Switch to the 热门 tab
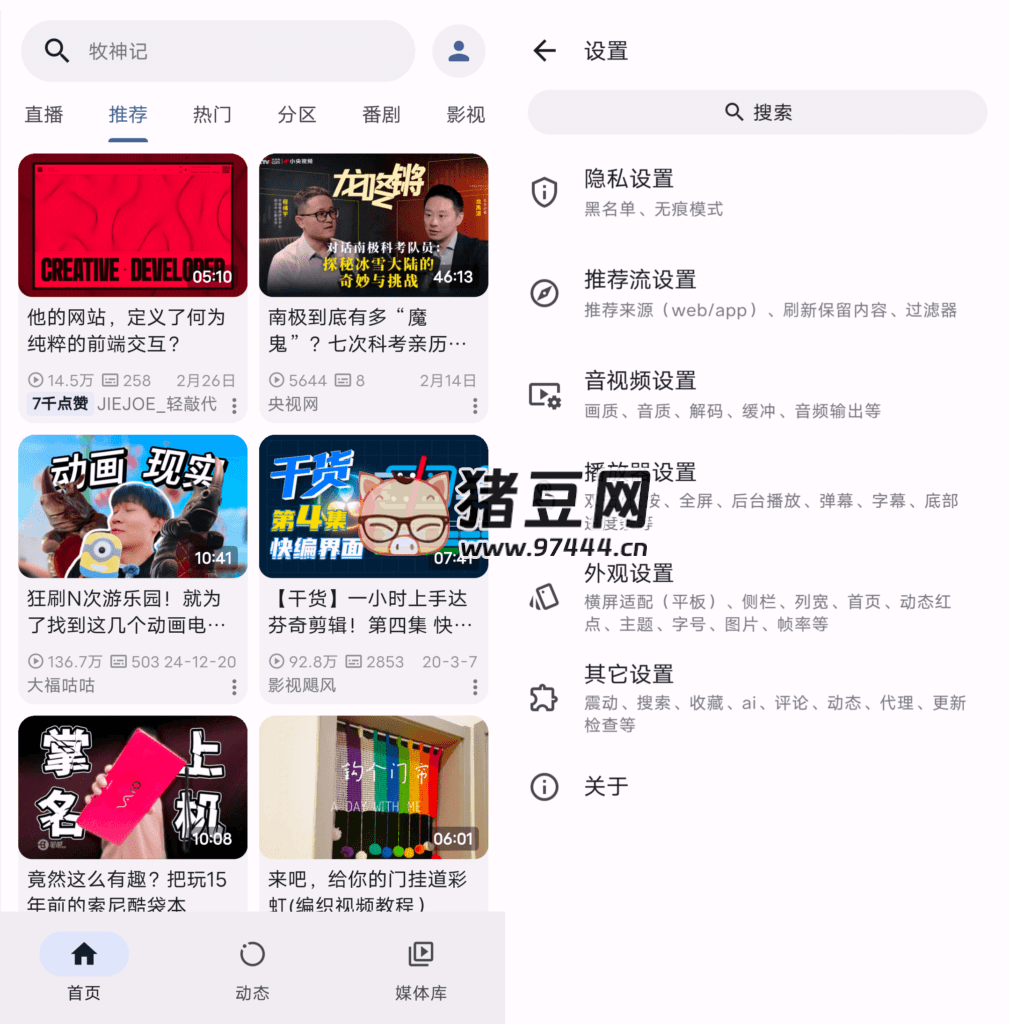1010x1024 pixels. pos(212,115)
